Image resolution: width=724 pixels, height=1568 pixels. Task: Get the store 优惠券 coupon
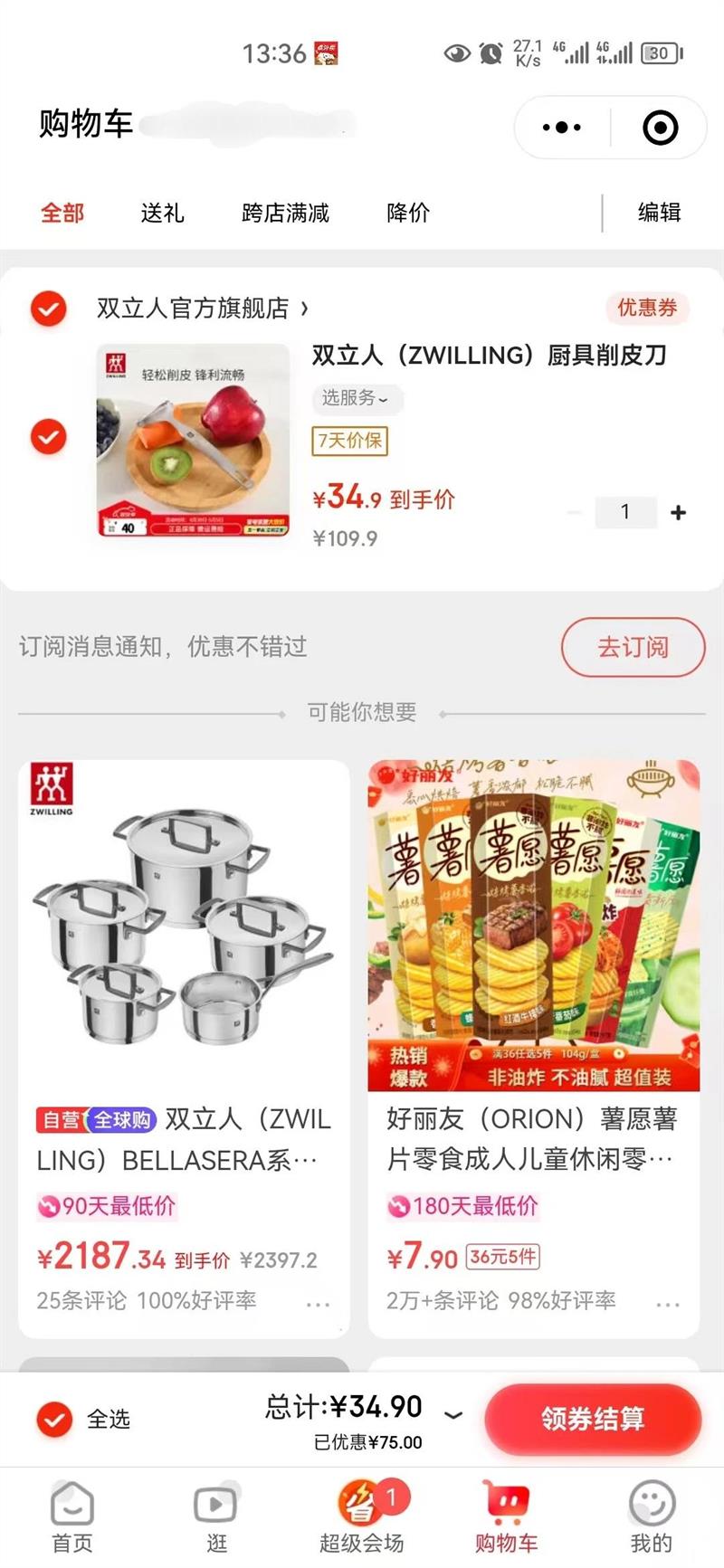[647, 308]
